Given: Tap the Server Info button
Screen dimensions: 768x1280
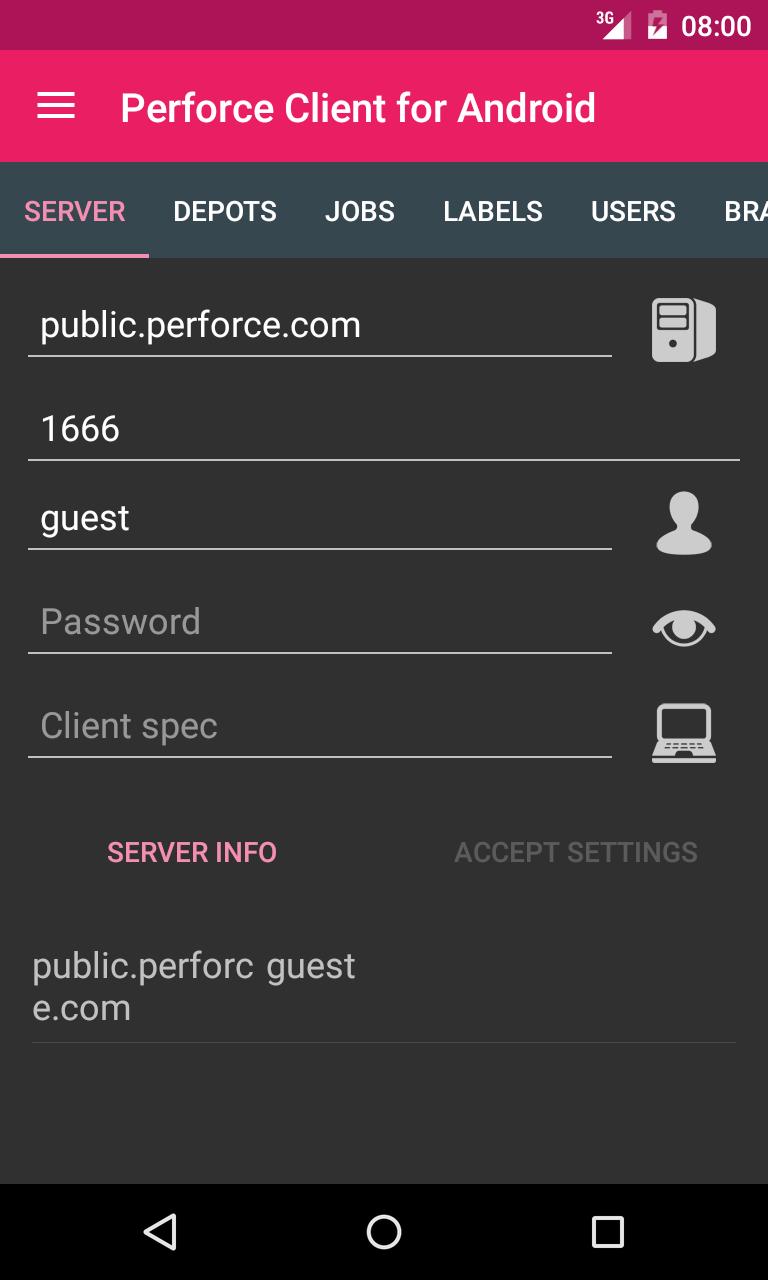Looking at the screenshot, I should 192,852.
